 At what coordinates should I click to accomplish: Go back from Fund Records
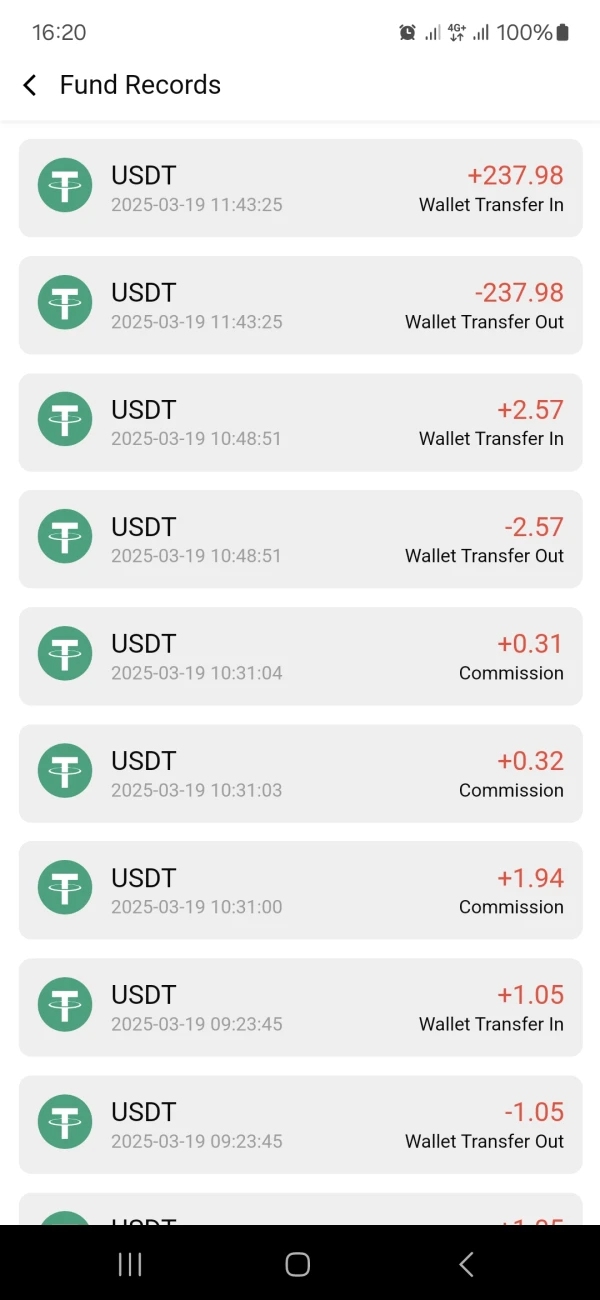click(30, 85)
